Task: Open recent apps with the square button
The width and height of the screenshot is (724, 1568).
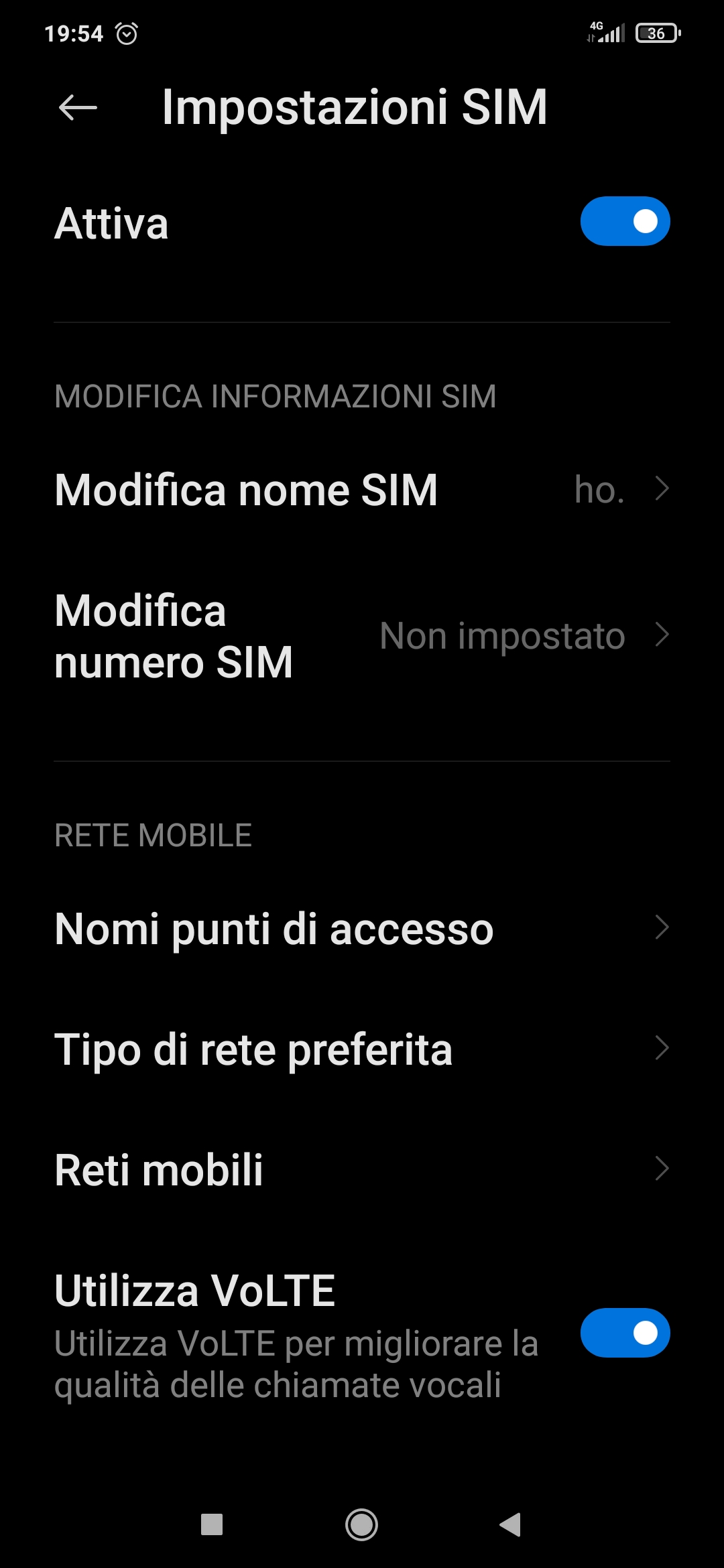Action: (x=212, y=1524)
